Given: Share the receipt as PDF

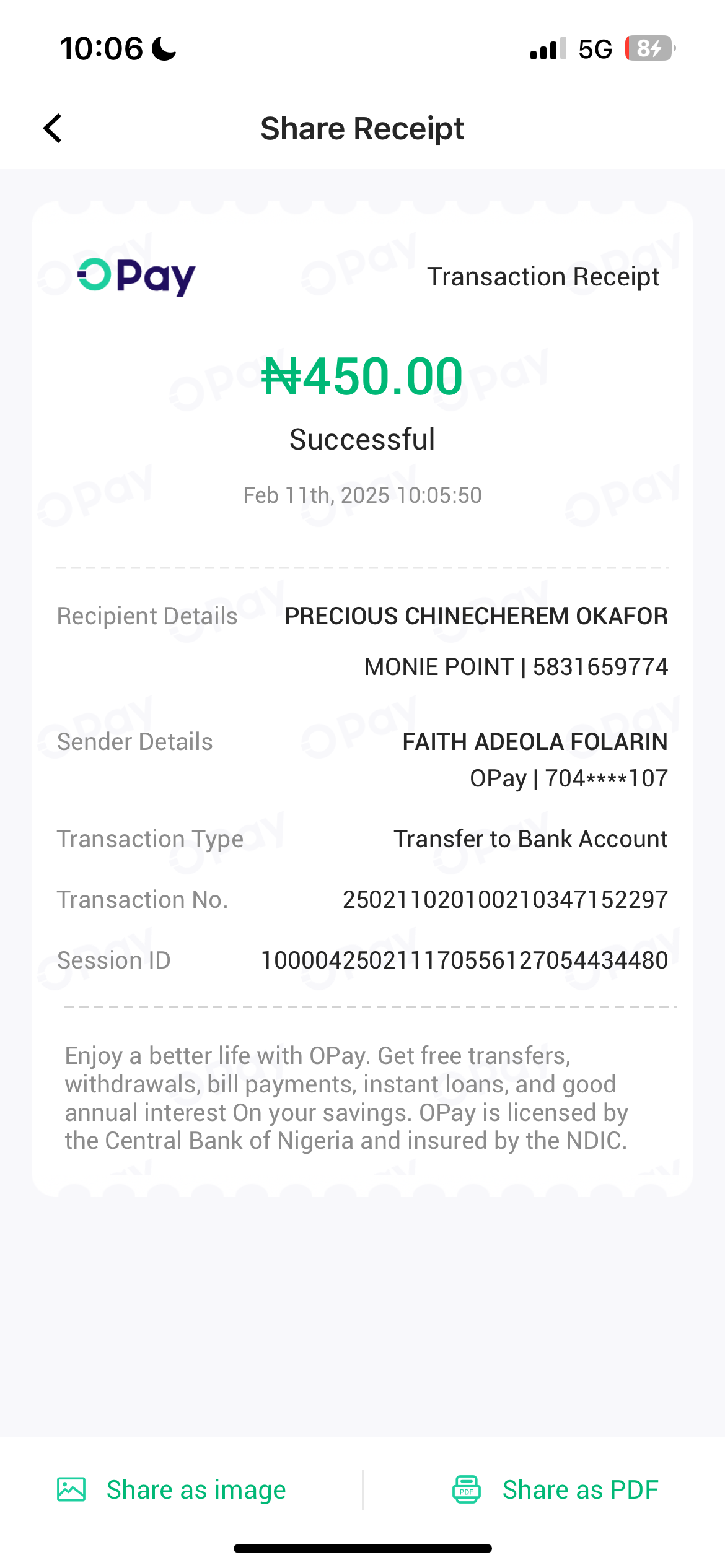Looking at the screenshot, I should pyautogui.click(x=555, y=1489).
